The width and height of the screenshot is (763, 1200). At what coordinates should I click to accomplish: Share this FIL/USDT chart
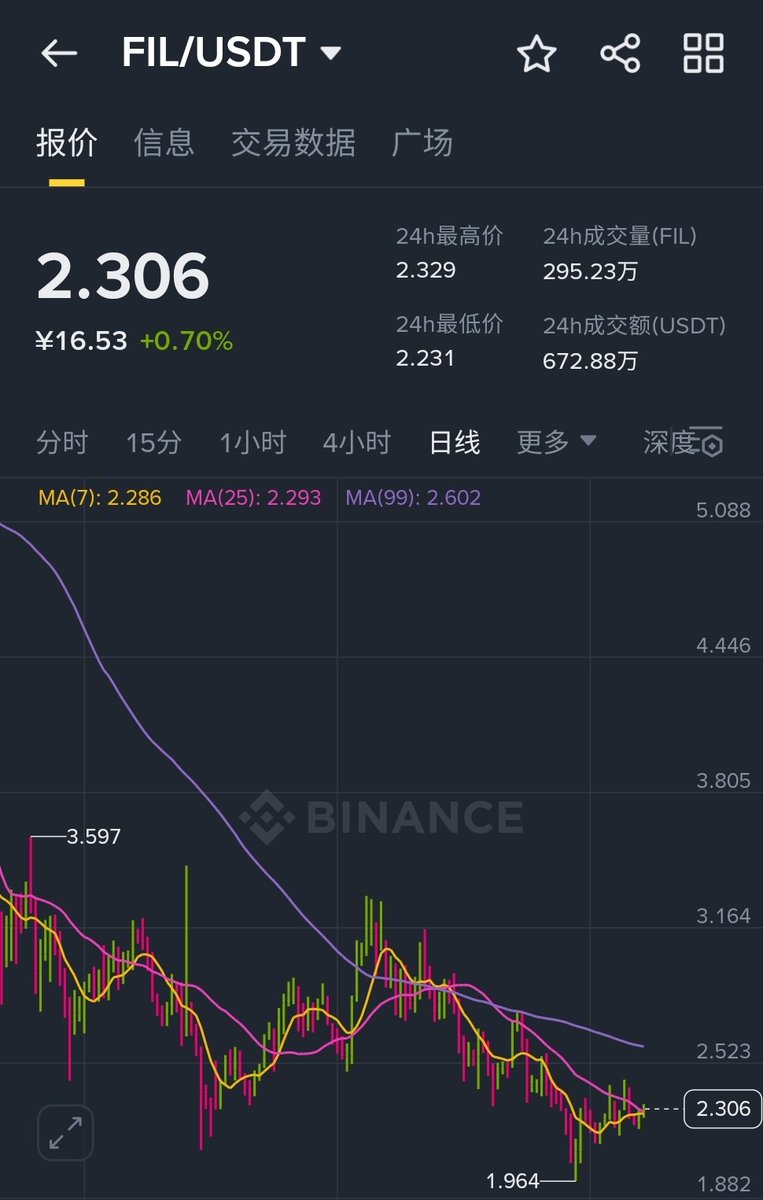click(x=620, y=54)
